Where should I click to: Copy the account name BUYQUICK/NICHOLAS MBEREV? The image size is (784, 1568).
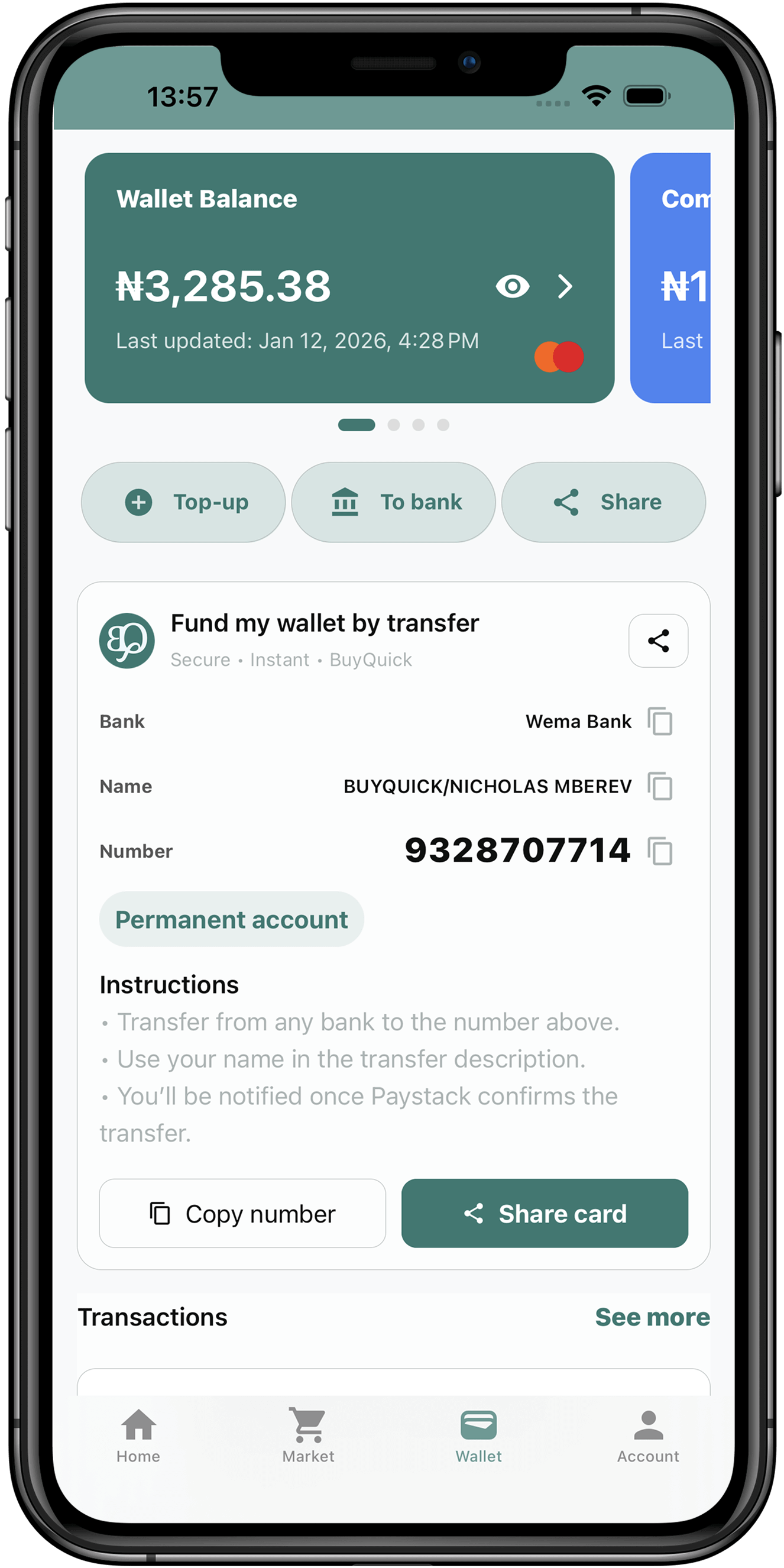[x=660, y=786]
